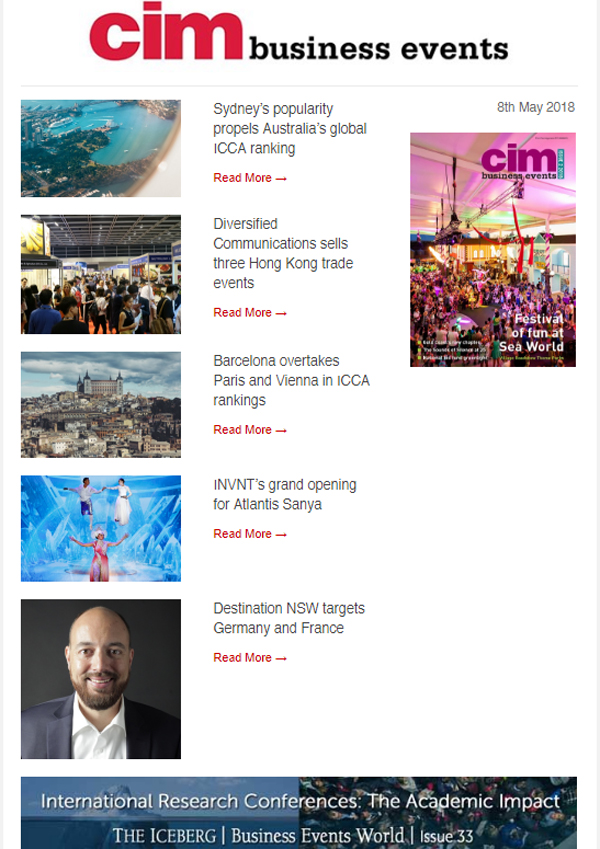The height and width of the screenshot is (849, 600).
Task: Open Read More for Diversified Communications story
Action: pos(249,313)
